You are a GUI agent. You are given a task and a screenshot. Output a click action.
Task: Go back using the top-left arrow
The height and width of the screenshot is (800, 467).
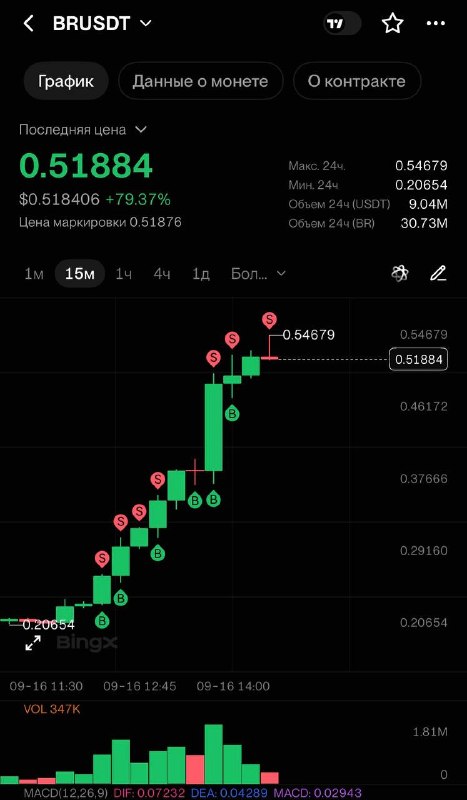[29, 23]
